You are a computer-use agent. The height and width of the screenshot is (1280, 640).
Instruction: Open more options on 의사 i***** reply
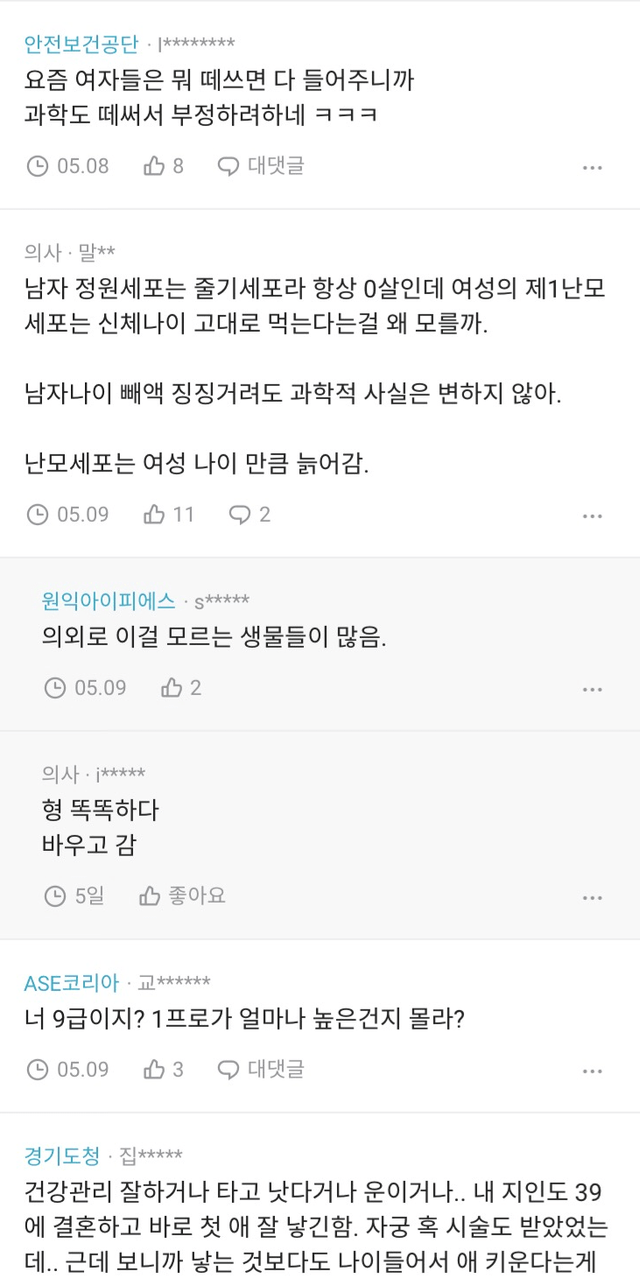pyautogui.click(x=593, y=896)
